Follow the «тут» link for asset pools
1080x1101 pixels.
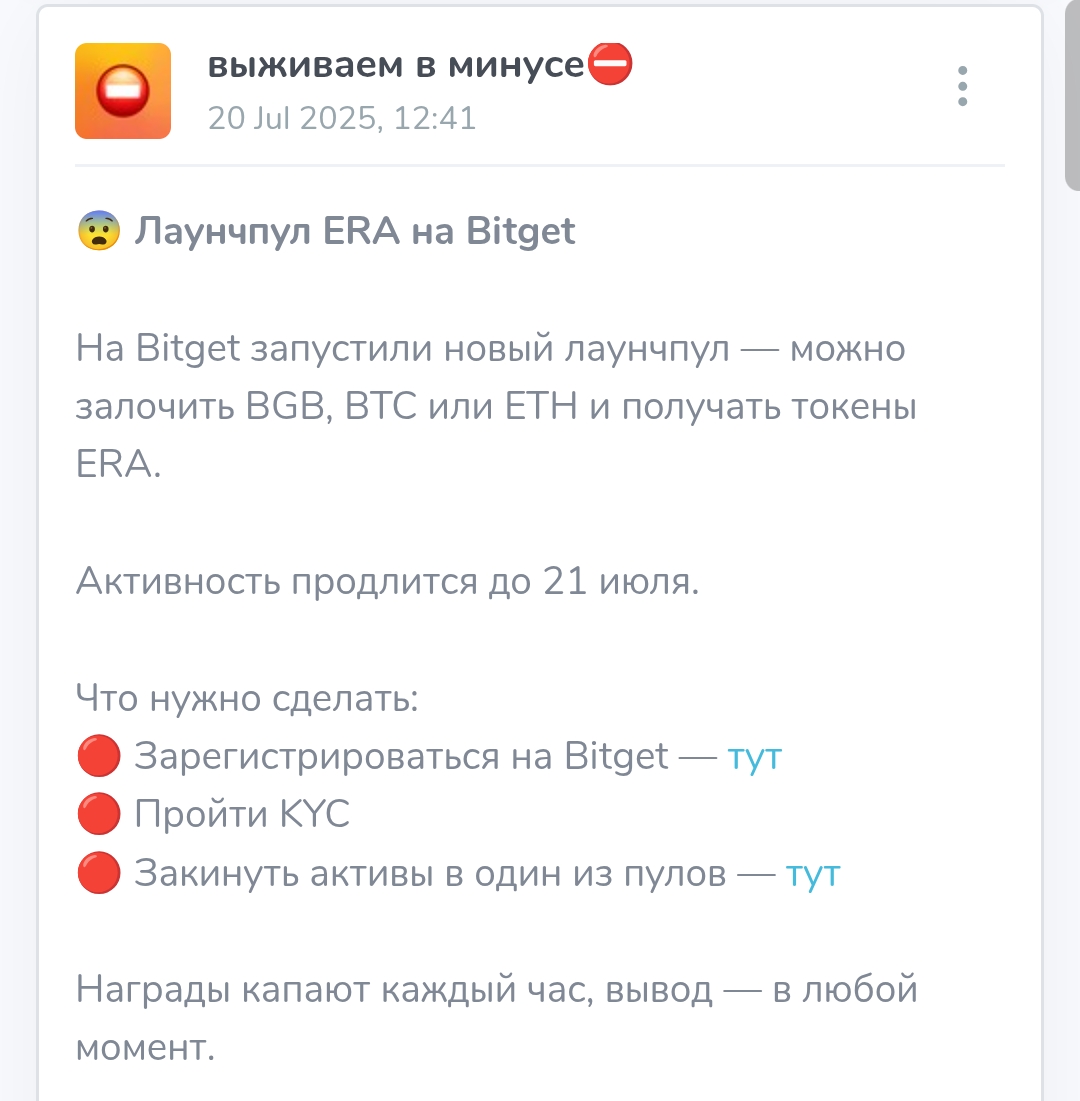click(x=812, y=874)
